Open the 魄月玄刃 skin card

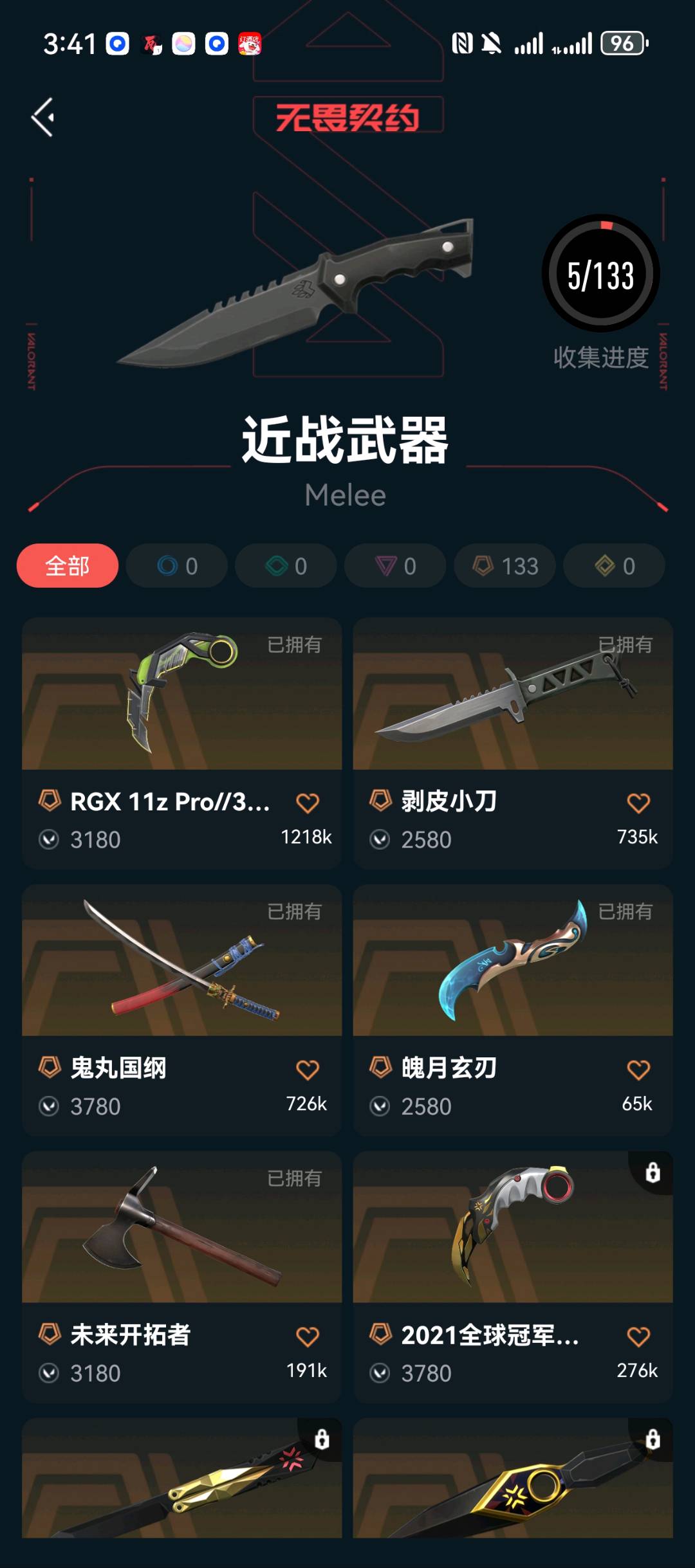coord(513,1010)
